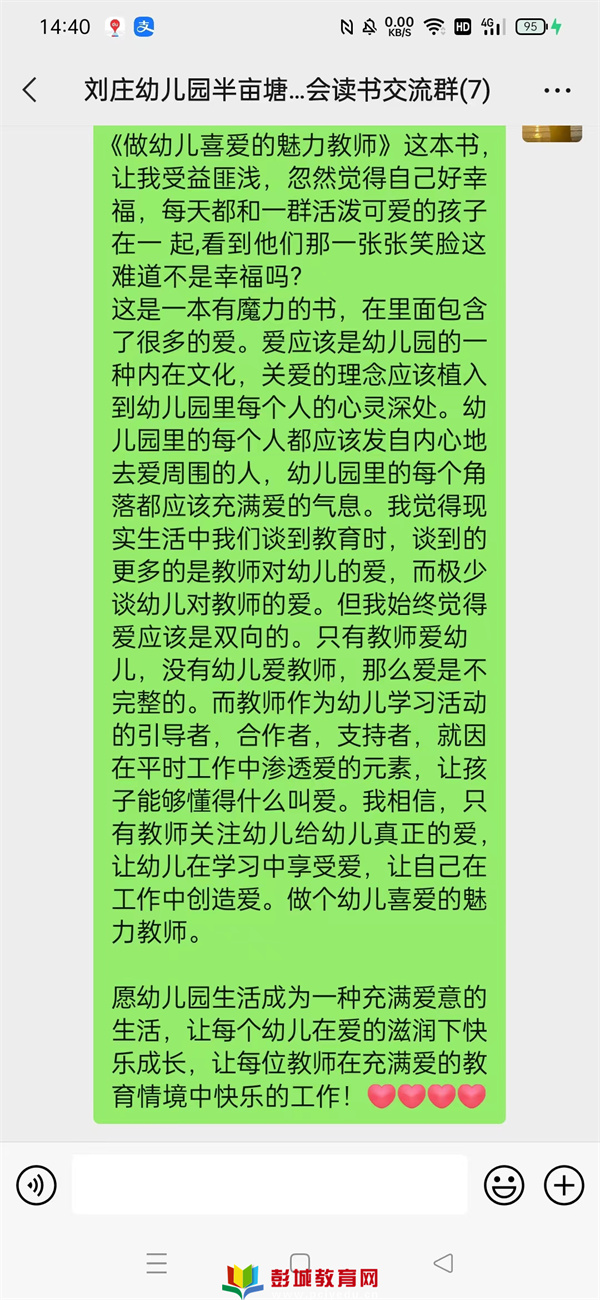Tap the system back navigation button
Image resolution: width=600 pixels, height=1300 pixels.
coord(443,1262)
